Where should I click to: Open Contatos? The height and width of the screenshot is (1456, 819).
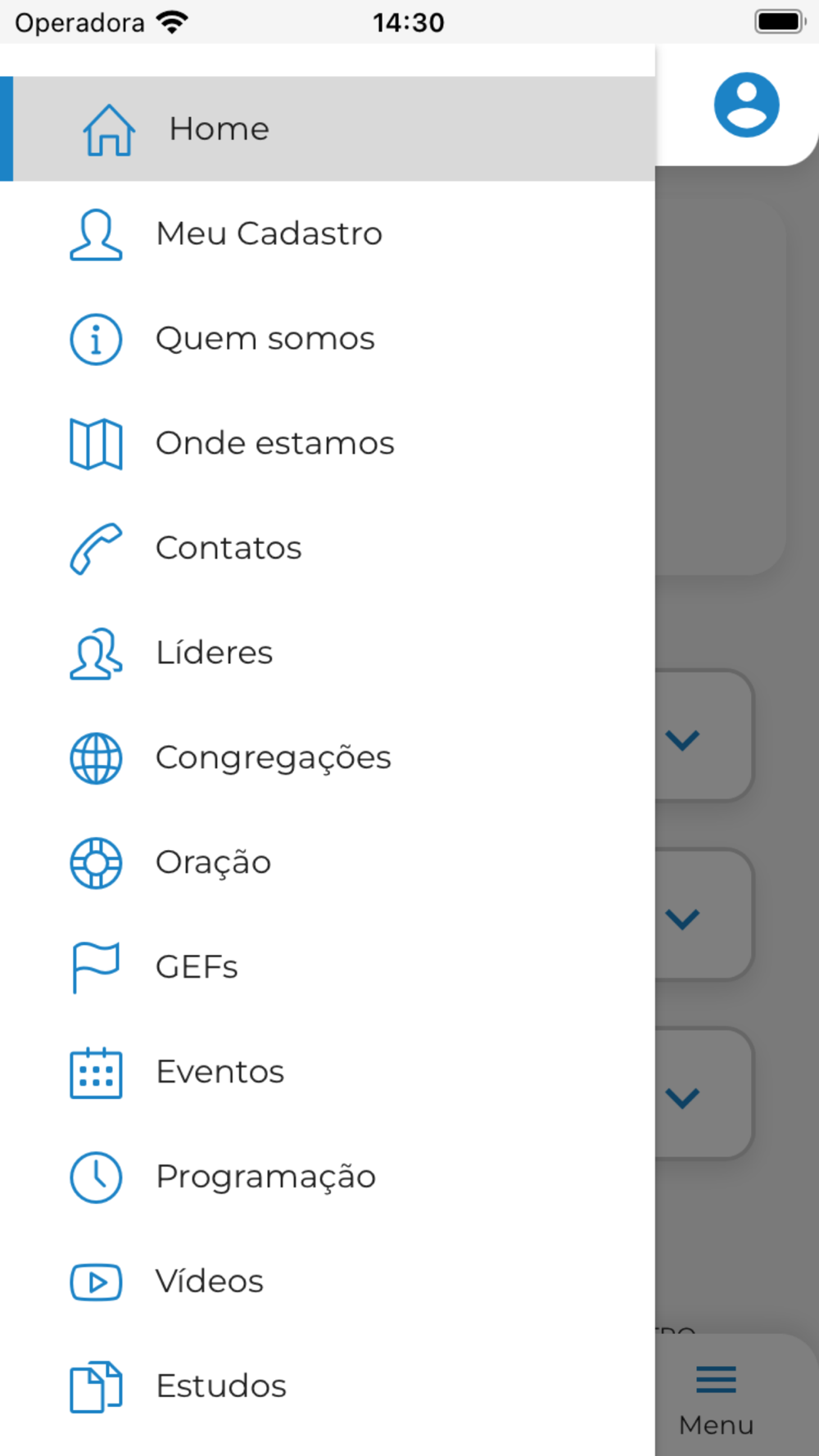click(x=328, y=548)
